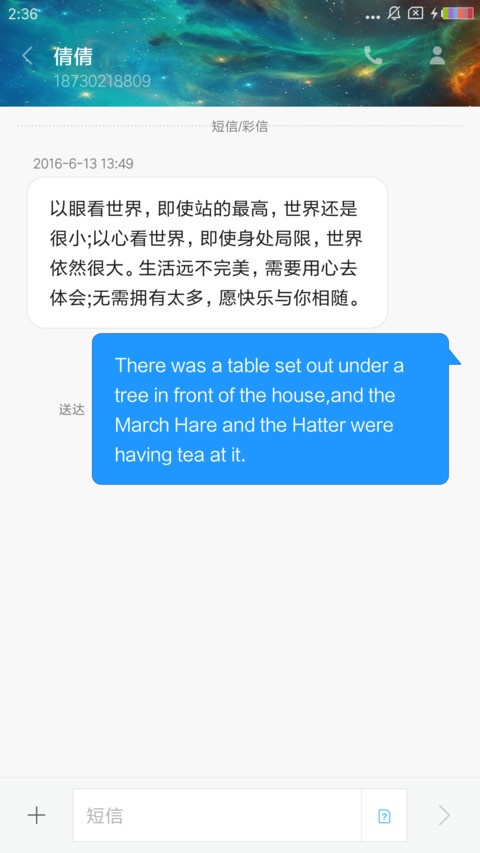Focus the 短信 message input field

coord(217,815)
